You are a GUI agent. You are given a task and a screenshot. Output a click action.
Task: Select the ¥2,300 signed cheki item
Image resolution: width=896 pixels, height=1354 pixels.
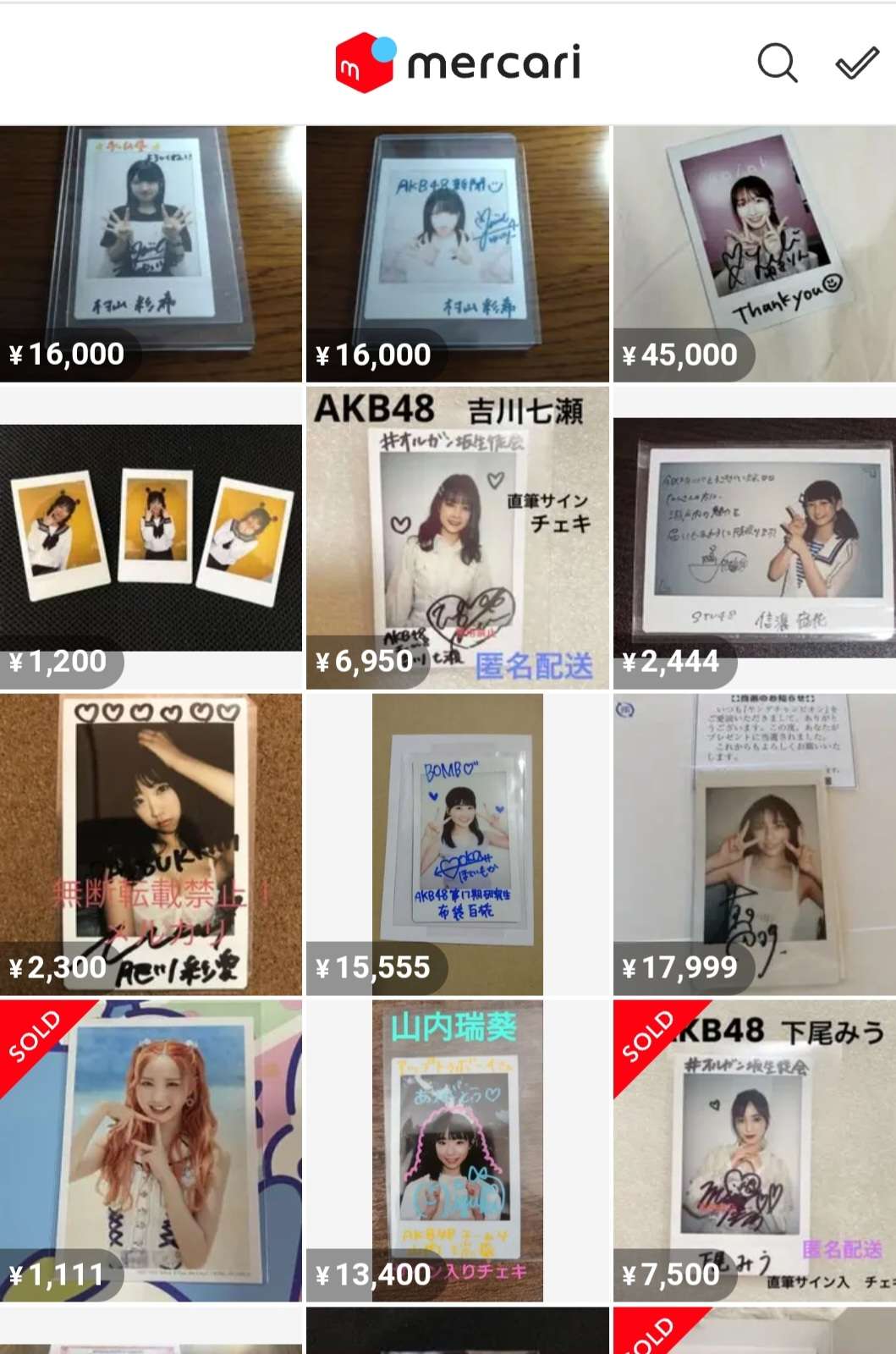pos(151,844)
